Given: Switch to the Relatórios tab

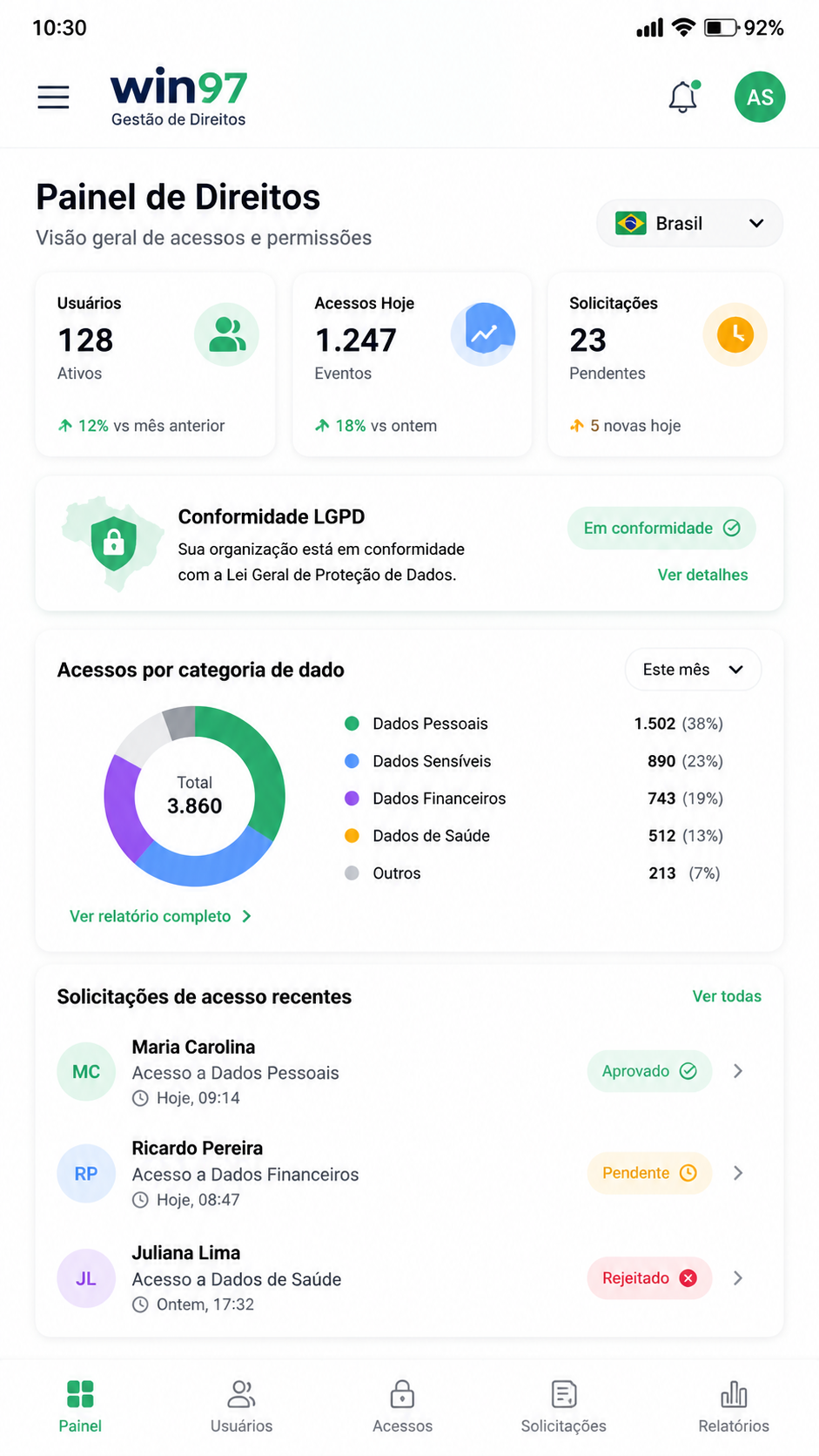Looking at the screenshot, I should tap(734, 1406).
